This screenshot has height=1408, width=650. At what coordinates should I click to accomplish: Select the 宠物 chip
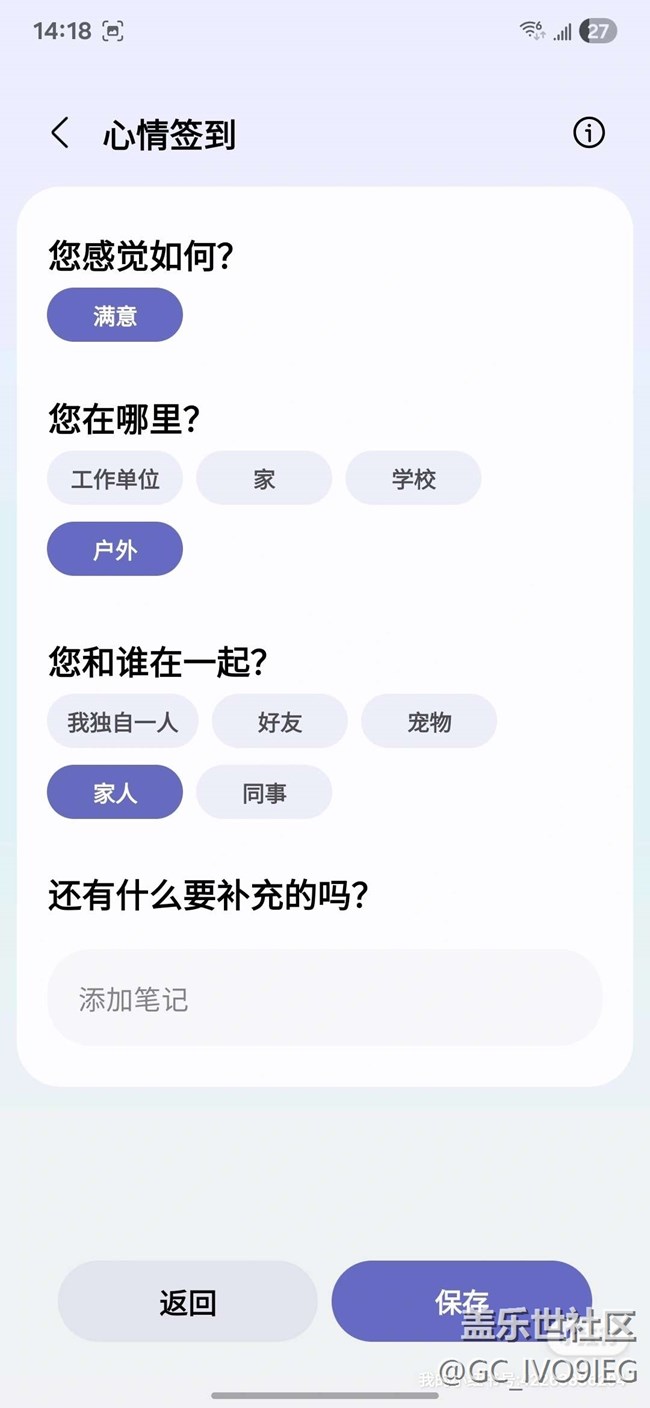(x=429, y=721)
